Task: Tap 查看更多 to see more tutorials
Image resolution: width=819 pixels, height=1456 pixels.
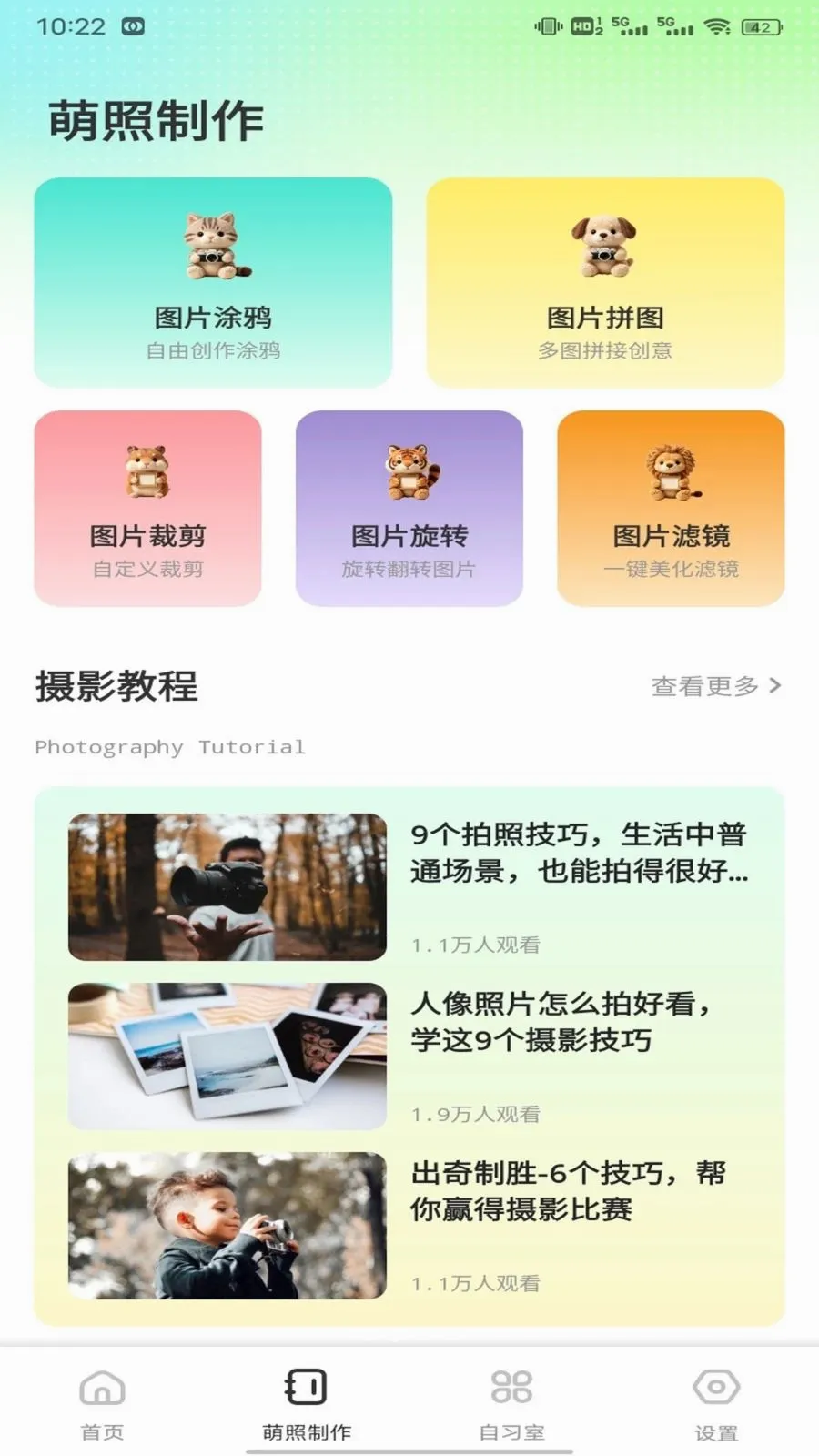Action: (716, 686)
